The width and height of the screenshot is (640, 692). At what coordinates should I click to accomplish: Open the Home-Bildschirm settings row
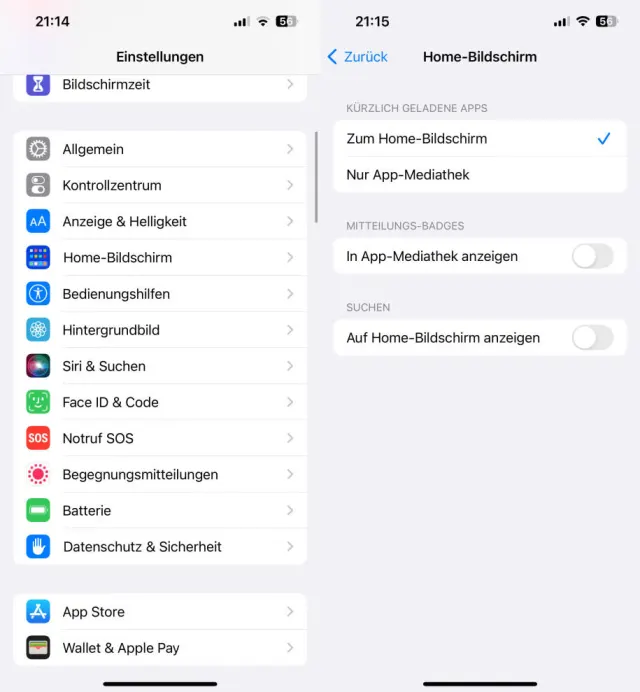click(160, 257)
